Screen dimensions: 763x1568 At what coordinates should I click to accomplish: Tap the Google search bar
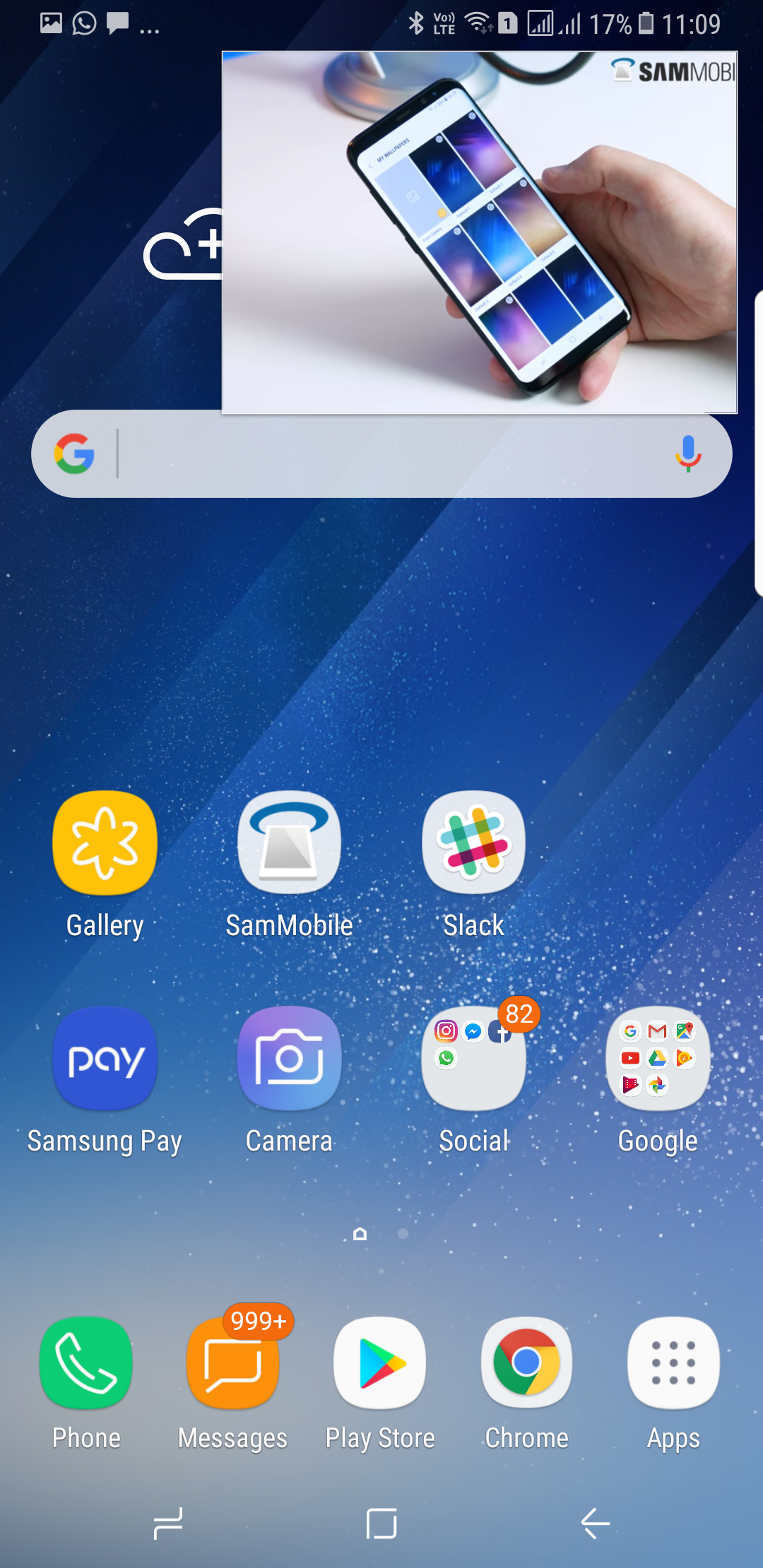pos(381,454)
